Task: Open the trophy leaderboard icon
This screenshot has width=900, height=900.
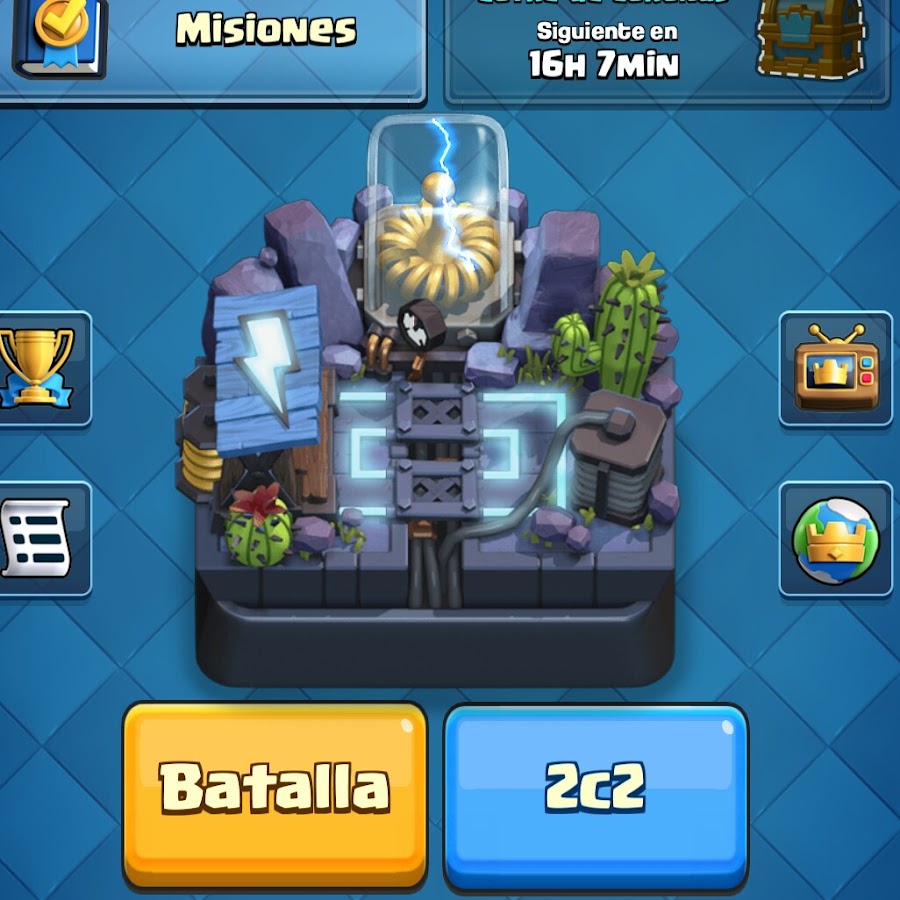Action: [x=40, y=368]
